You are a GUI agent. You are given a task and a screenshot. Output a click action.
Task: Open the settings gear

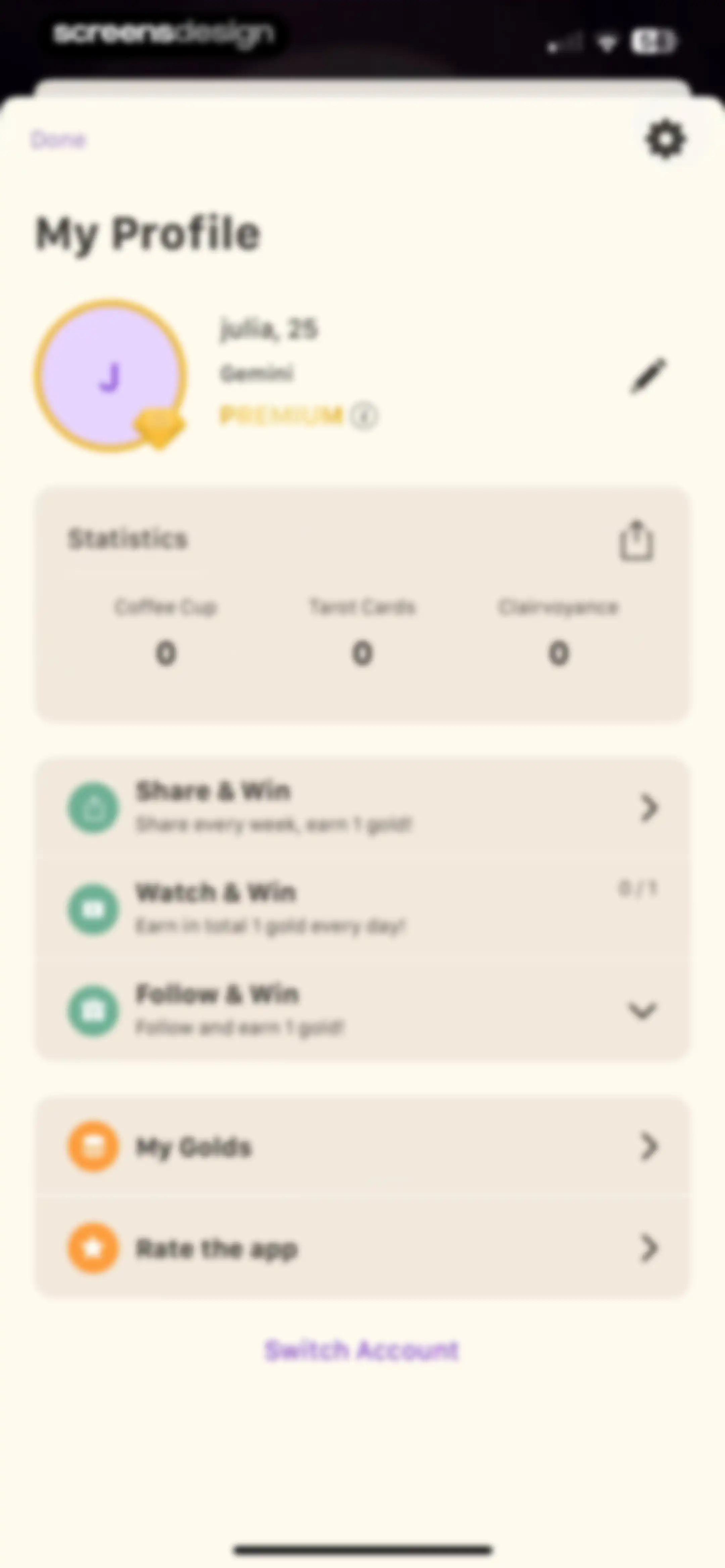(665, 140)
